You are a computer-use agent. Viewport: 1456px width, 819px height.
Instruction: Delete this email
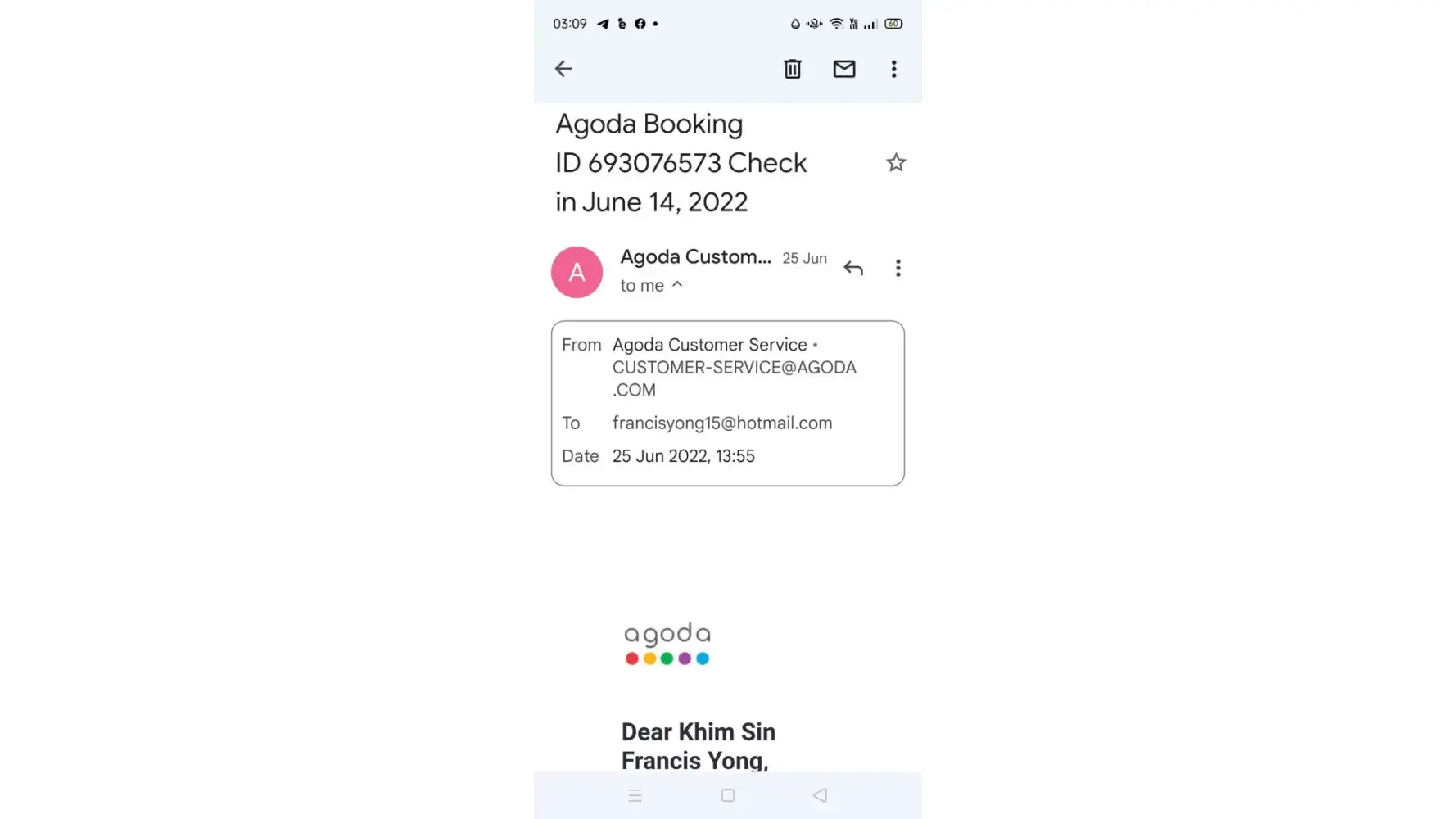point(792,69)
